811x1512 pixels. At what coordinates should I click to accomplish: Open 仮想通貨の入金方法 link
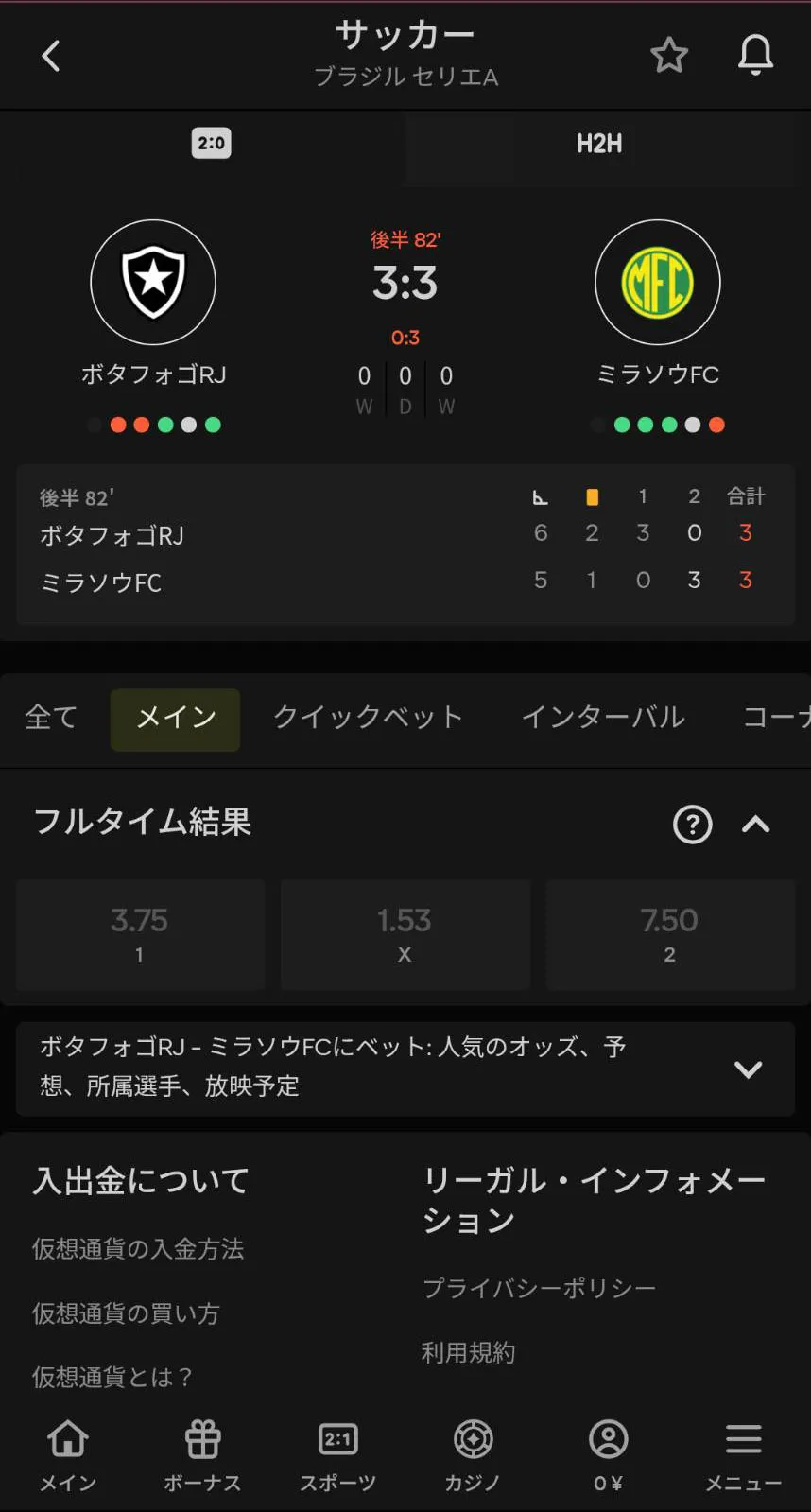[138, 1249]
